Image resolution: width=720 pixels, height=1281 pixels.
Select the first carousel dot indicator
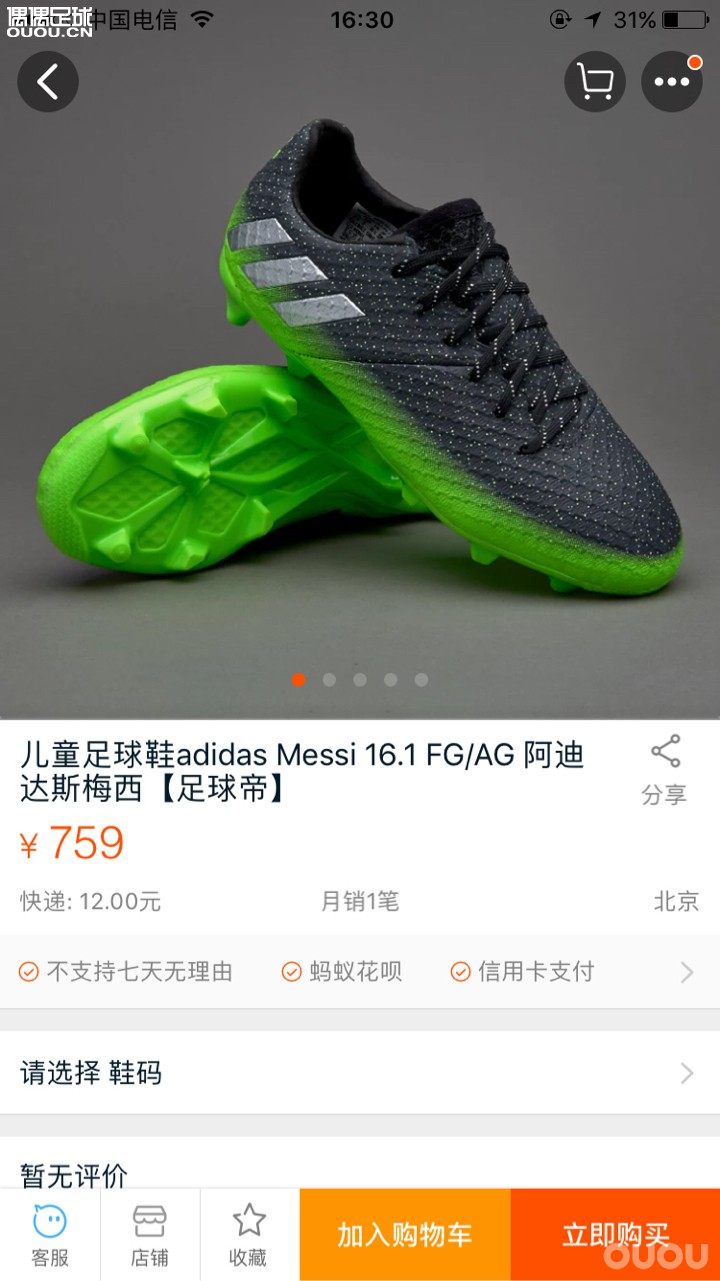pyautogui.click(x=298, y=679)
